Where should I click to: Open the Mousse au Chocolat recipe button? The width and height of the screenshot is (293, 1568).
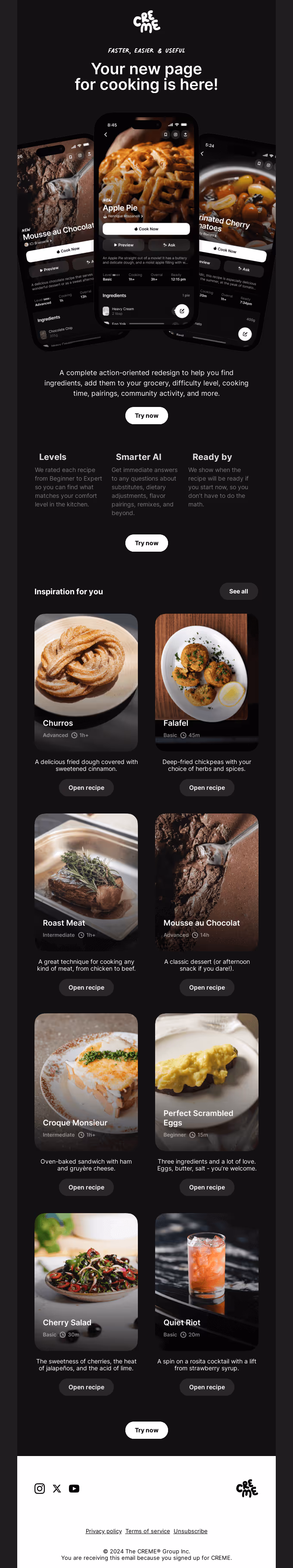coord(207,987)
